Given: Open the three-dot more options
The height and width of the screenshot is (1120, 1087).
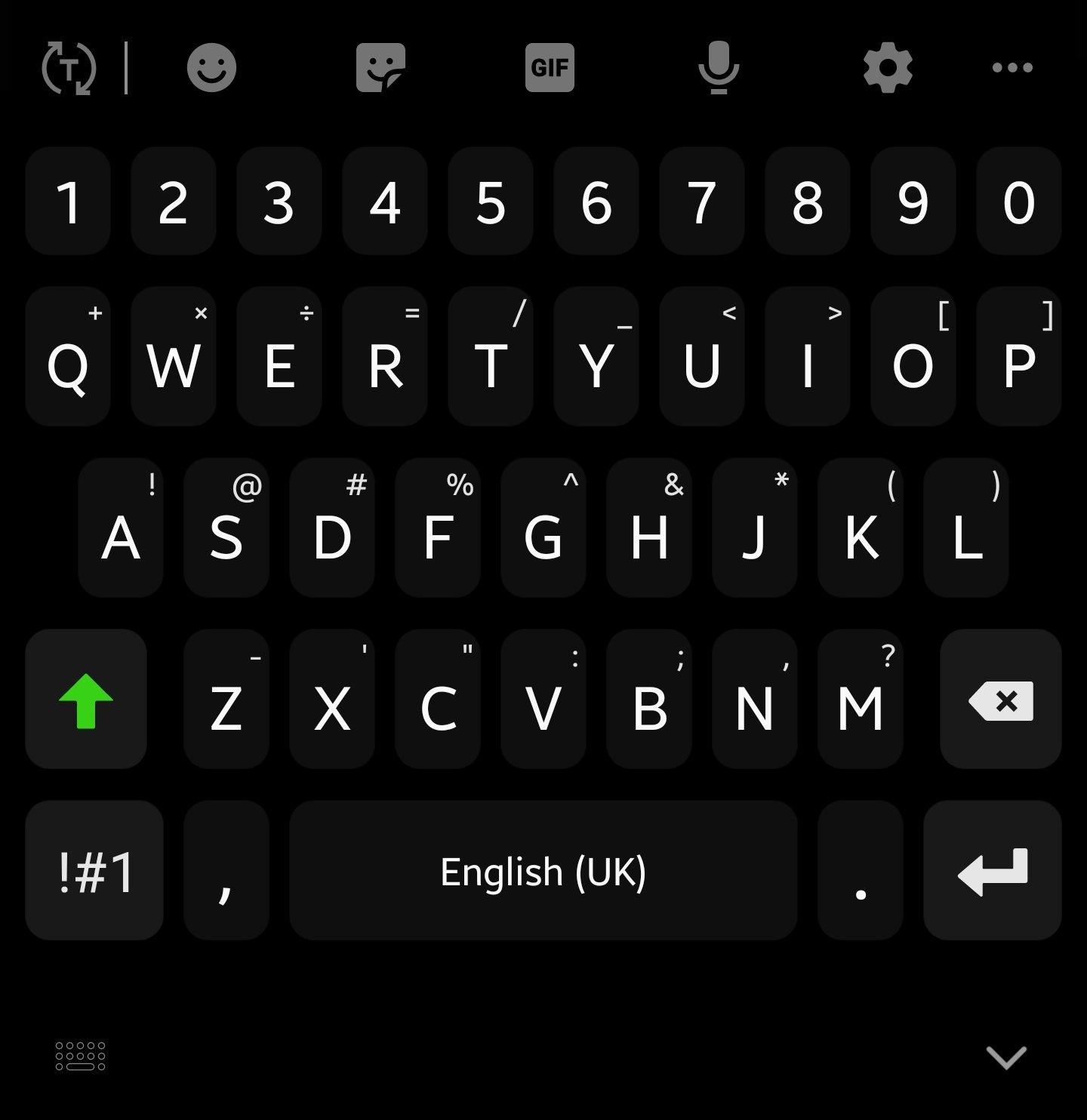Looking at the screenshot, I should pyautogui.click(x=1012, y=68).
